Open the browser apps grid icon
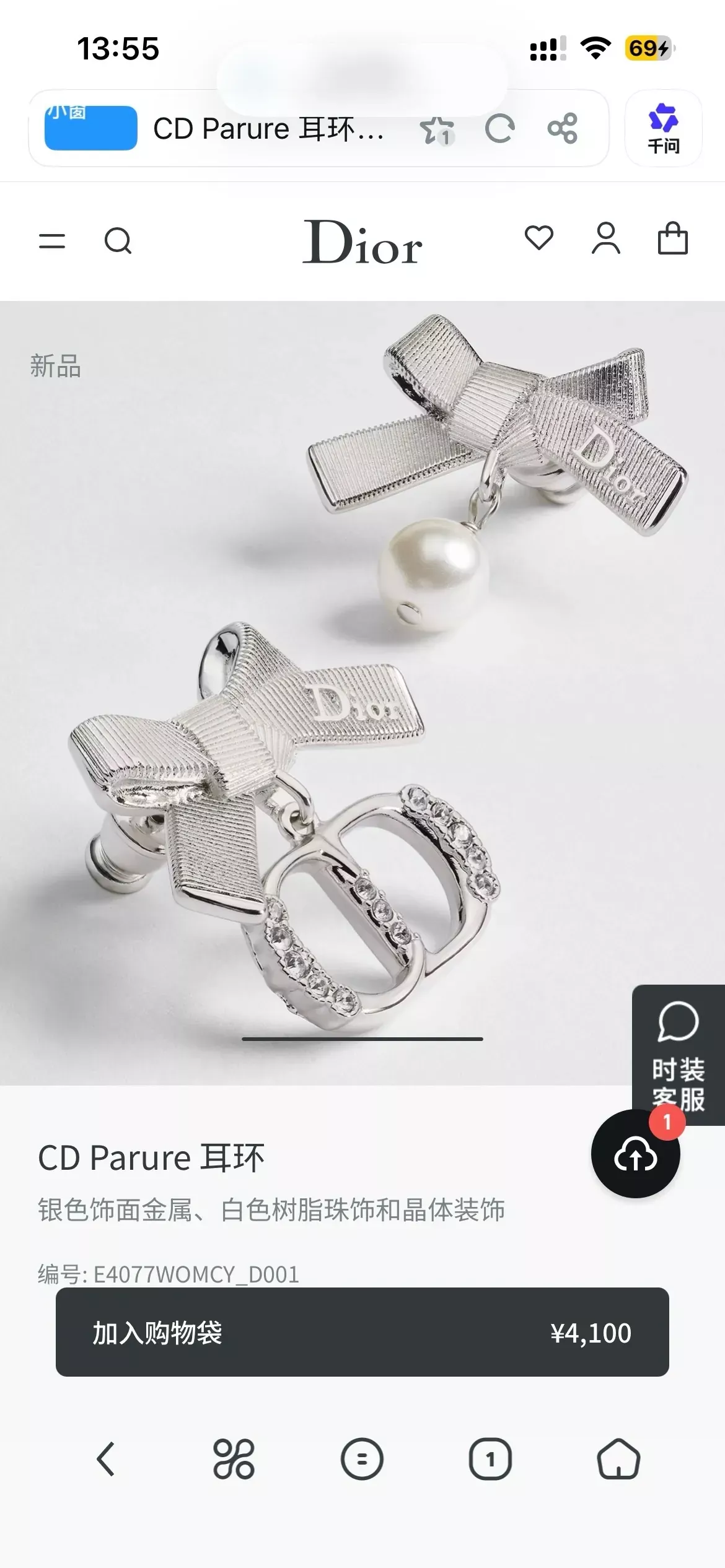Screen dimensions: 725x1568 234,1459
